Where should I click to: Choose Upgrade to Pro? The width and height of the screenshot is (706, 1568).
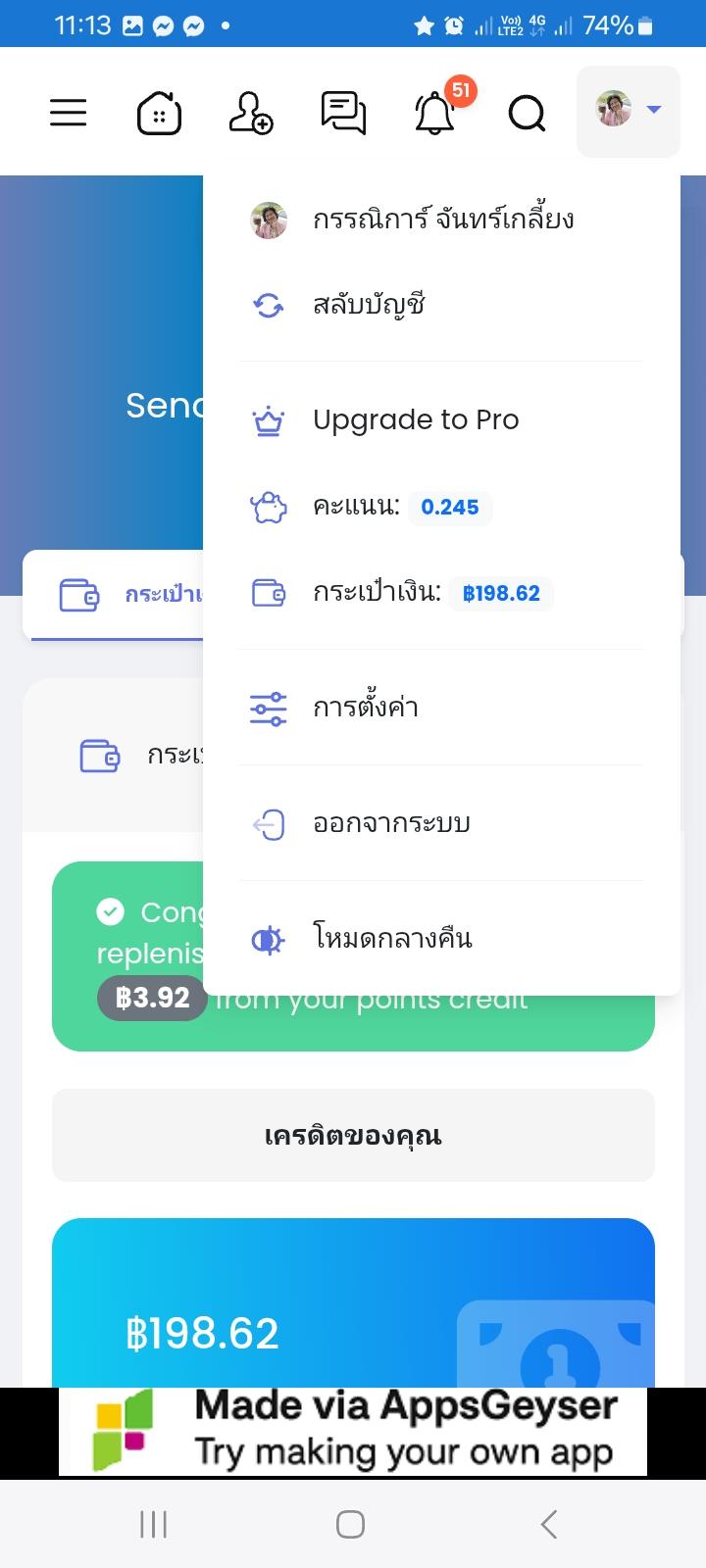click(416, 420)
